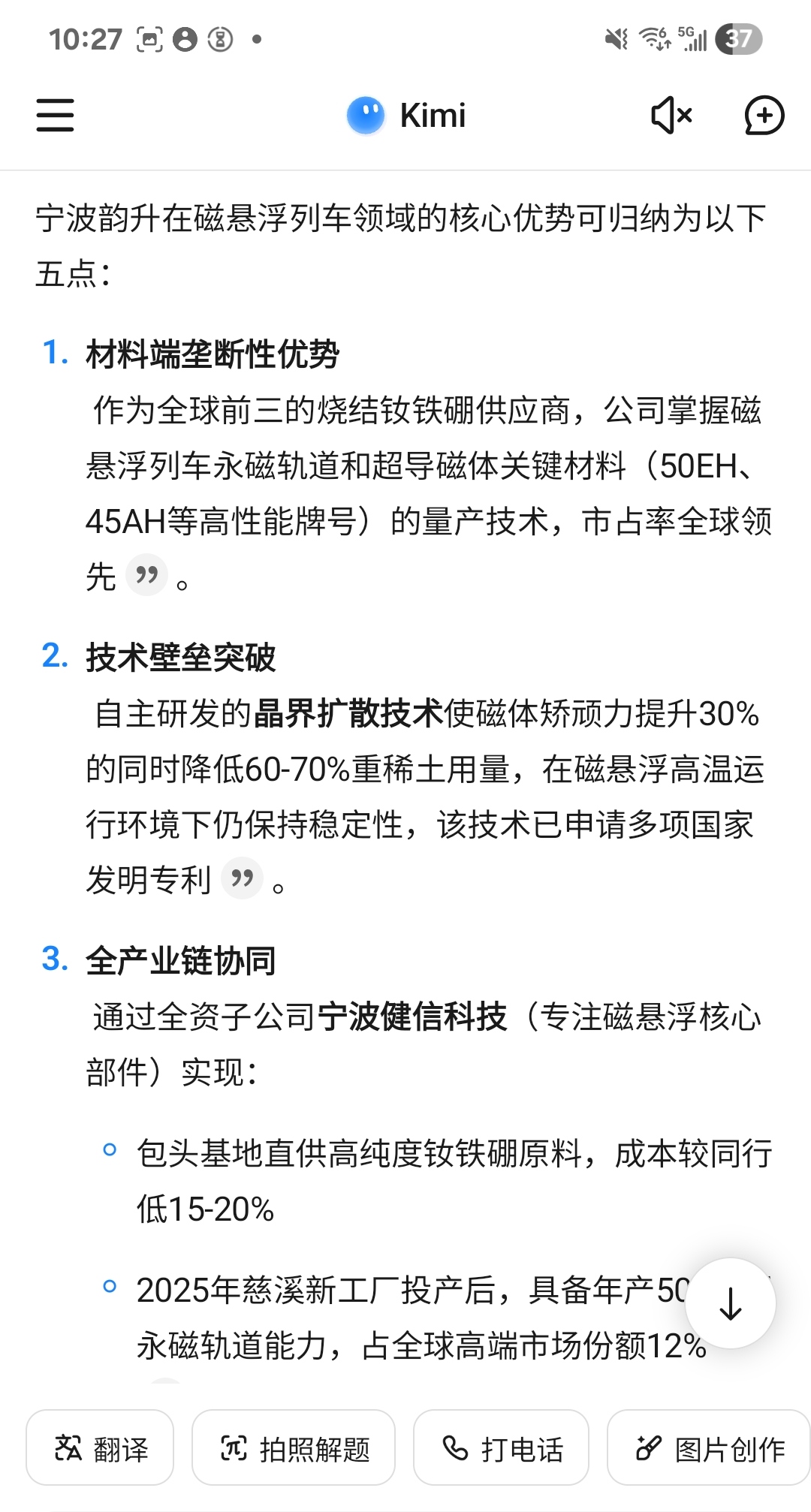Open 图片创作 image creation
Image resolution: width=811 pixels, height=1512 pixels.
point(710,1448)
